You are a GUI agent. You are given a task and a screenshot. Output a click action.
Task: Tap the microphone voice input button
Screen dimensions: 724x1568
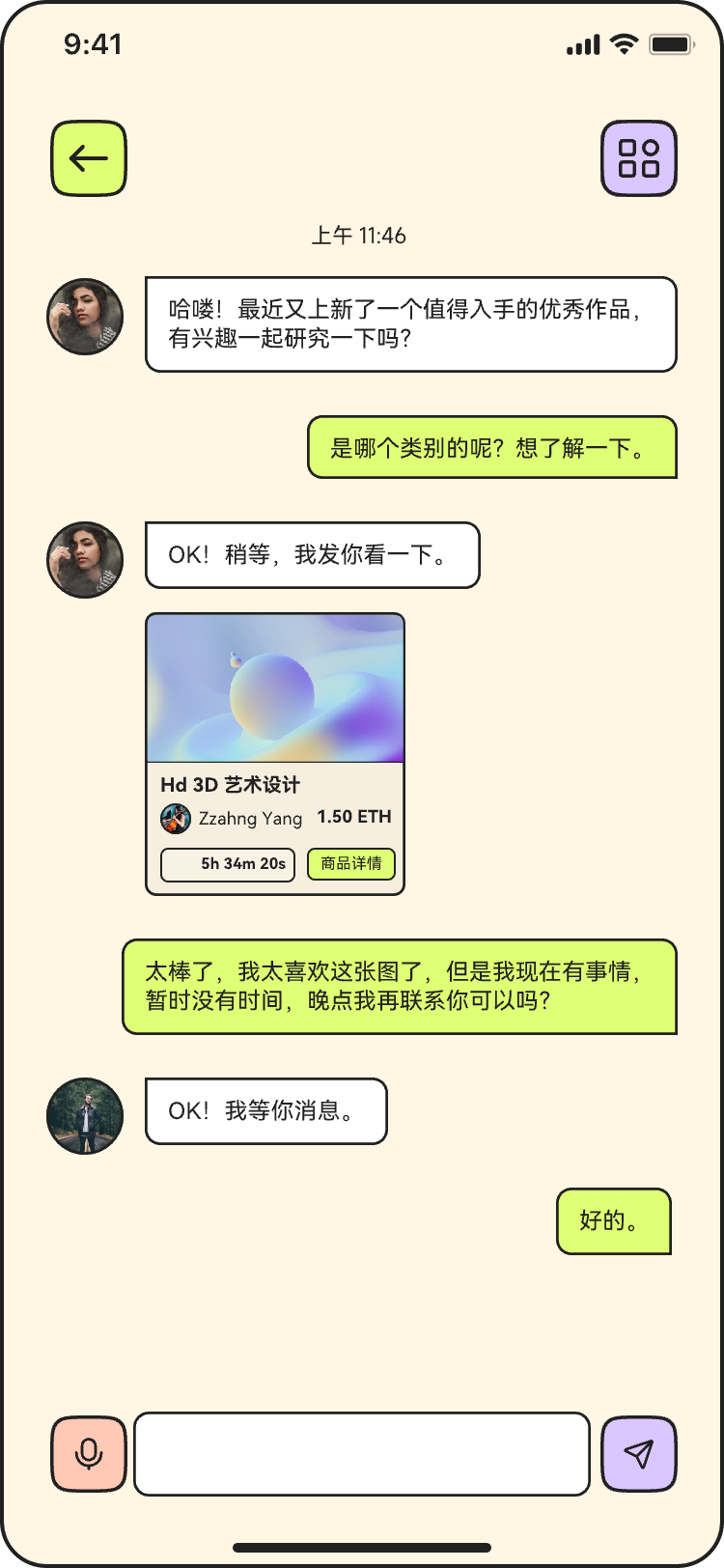point(89,1454)
